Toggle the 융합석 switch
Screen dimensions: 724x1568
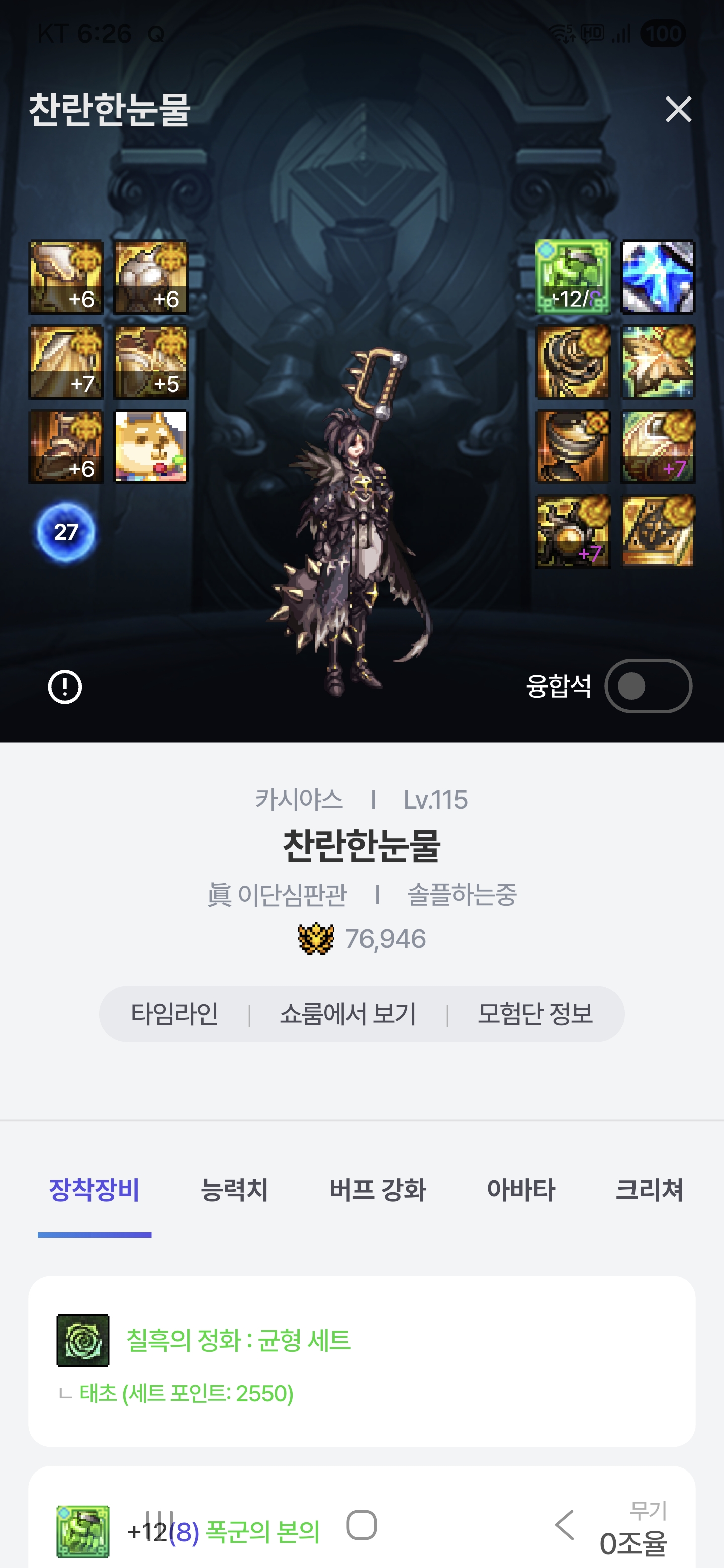pyautogui.click(x=647, y=686)
